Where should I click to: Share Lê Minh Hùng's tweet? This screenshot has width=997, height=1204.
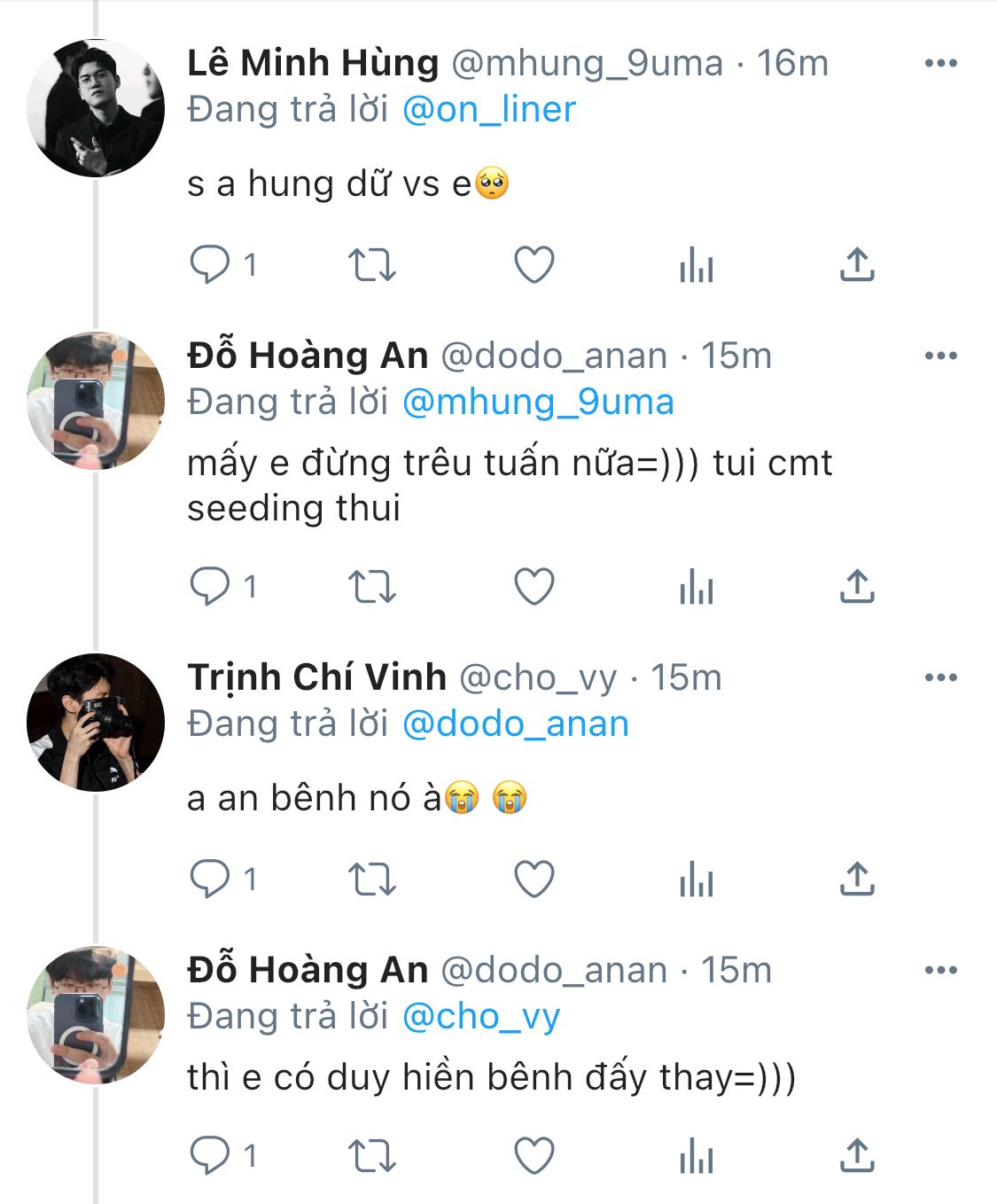point(857,264)
